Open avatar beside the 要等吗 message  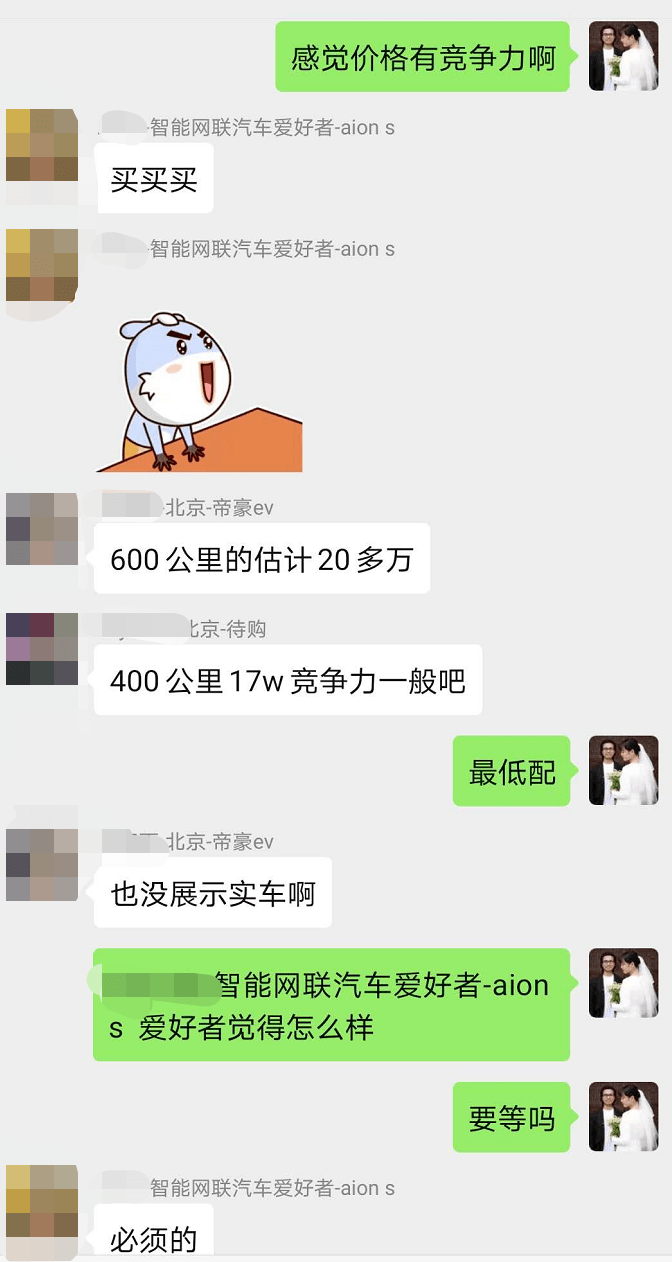pos(623,1117)
